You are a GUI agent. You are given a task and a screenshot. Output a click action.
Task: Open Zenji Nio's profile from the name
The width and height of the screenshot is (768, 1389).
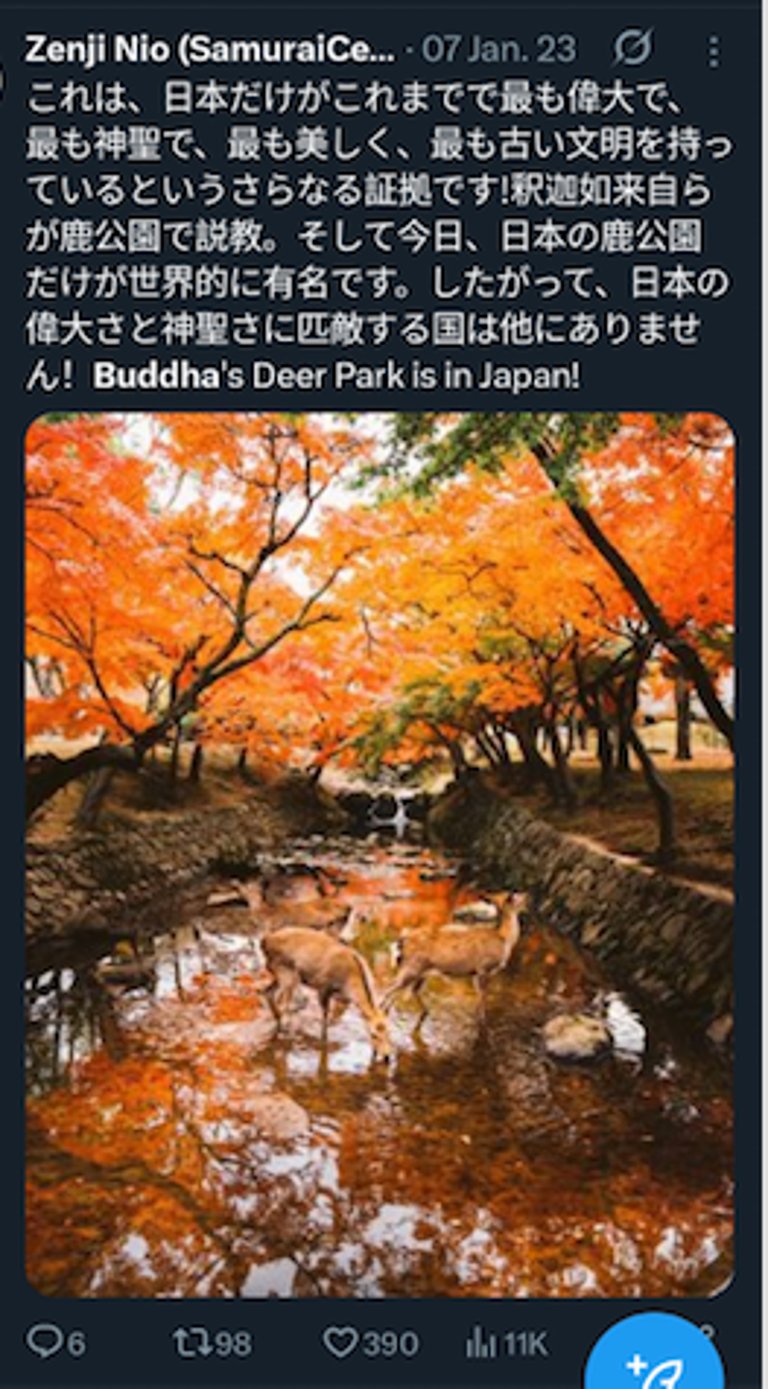coord(210,49)
